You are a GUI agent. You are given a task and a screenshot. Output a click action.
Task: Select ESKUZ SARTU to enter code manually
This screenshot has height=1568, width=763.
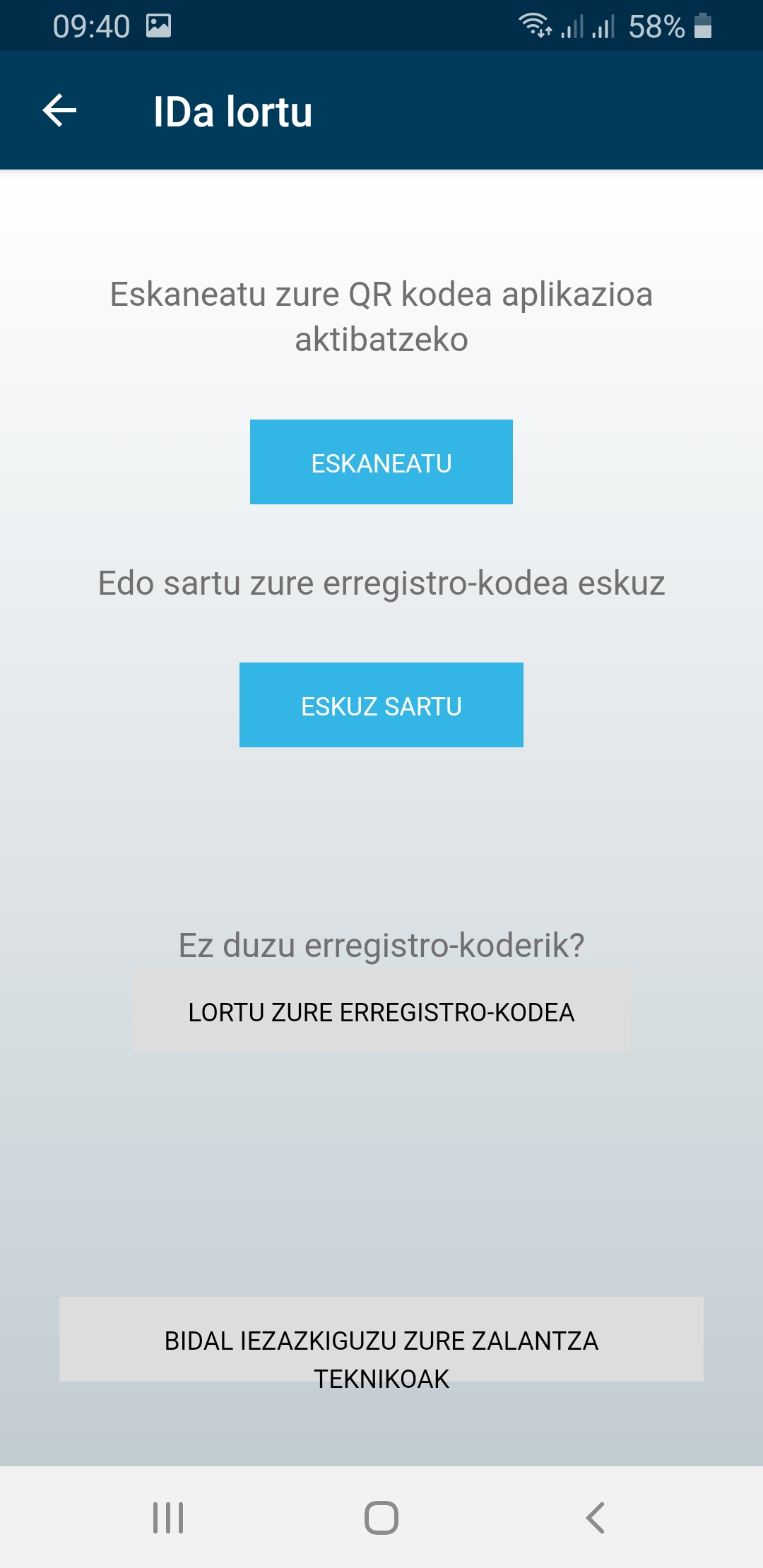[381, 705]
